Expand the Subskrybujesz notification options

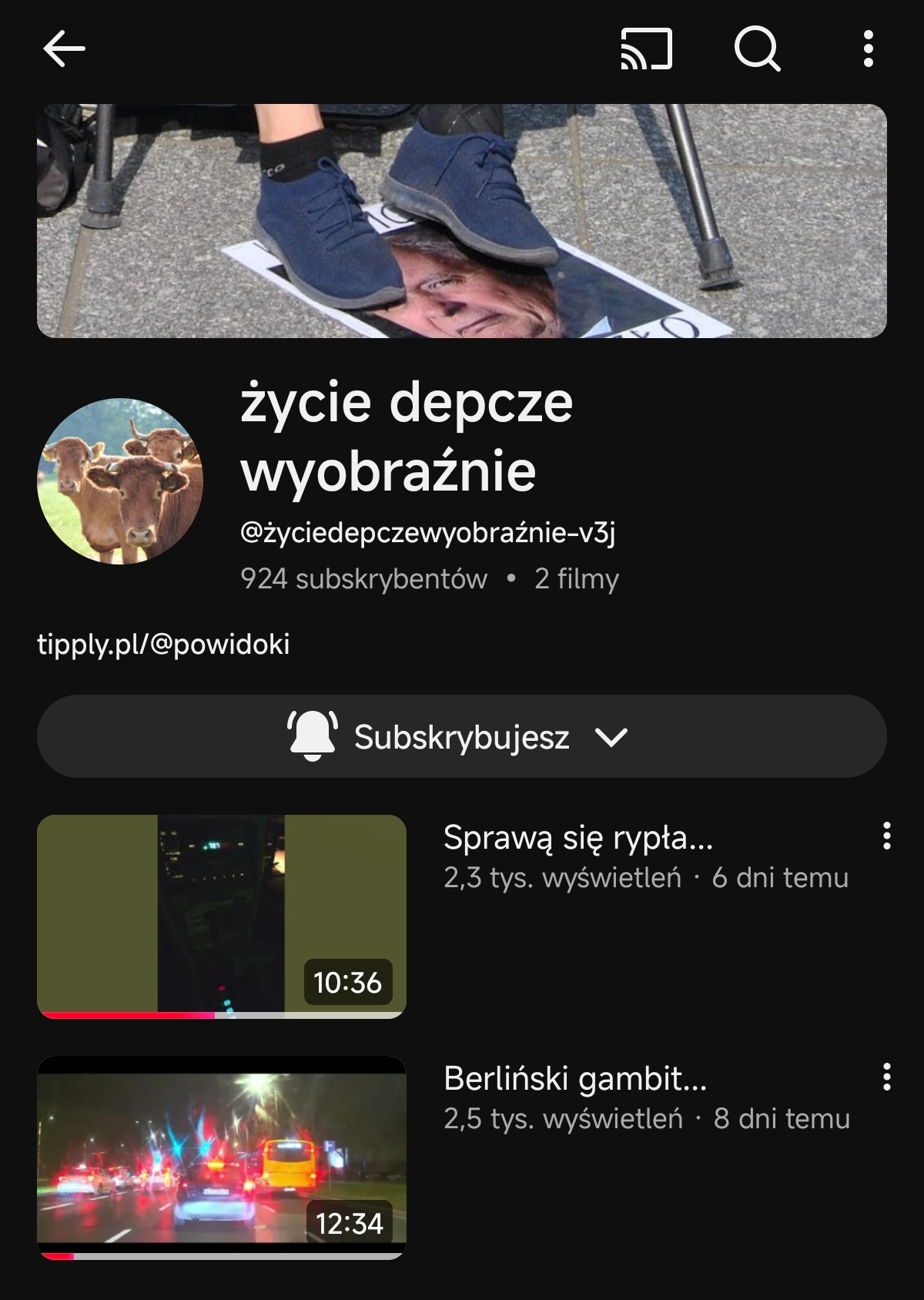[462, 737]
